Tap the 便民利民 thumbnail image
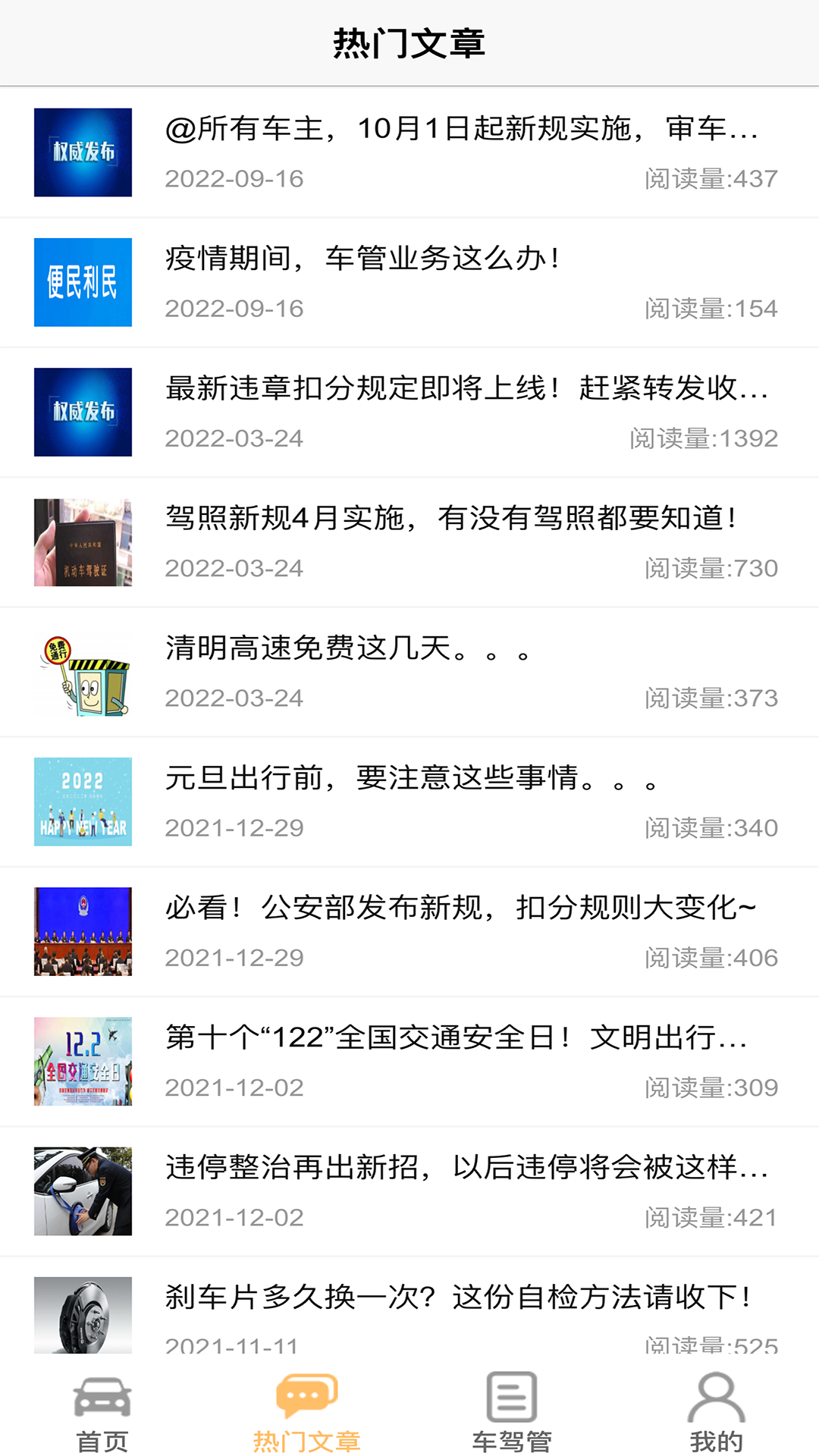The height and width of the screenshot is (1456, 819). (x=83, y=281)
